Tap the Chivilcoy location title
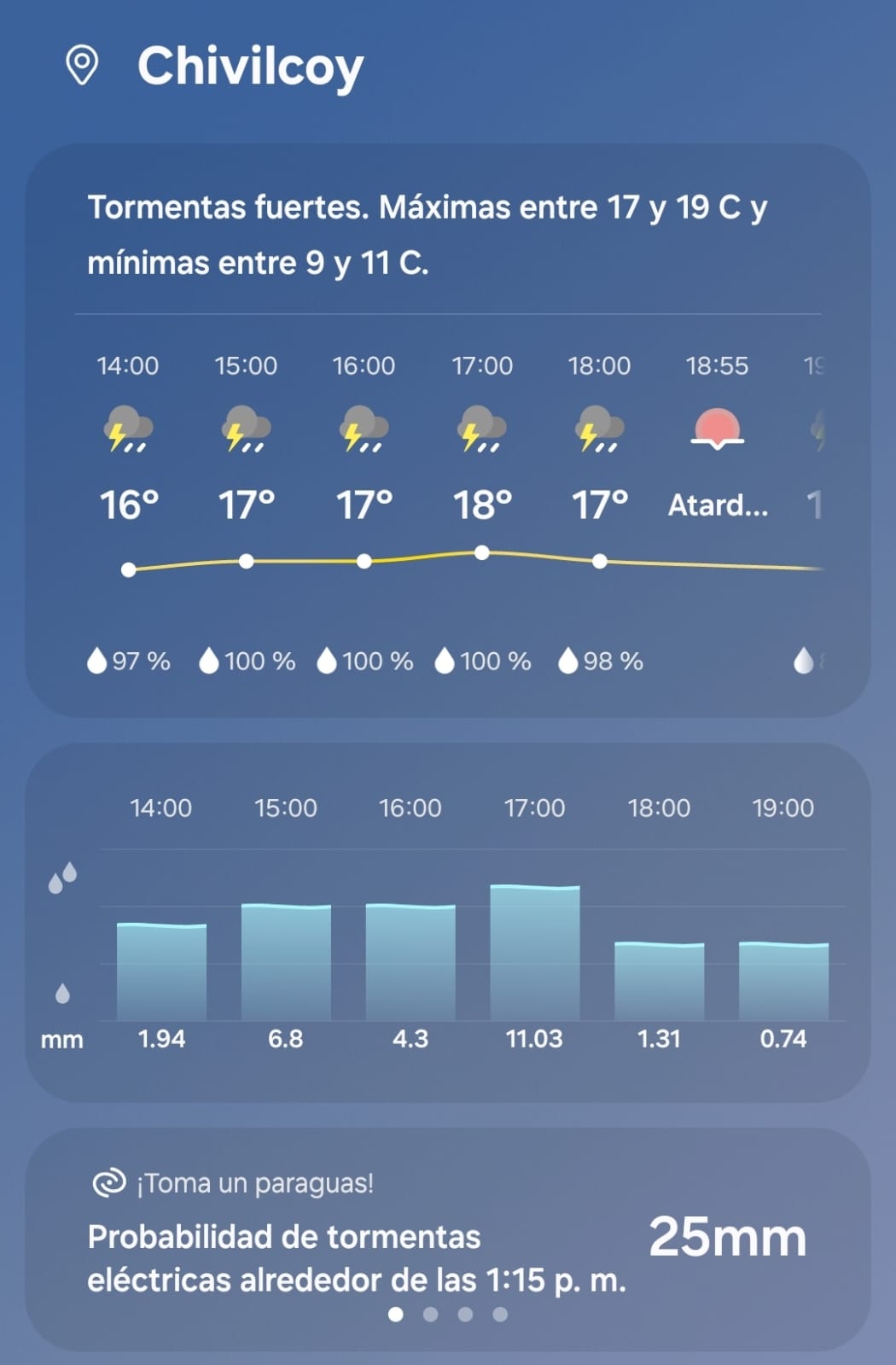The width and height of the screenshot is (896, 1365). (250, 67)
